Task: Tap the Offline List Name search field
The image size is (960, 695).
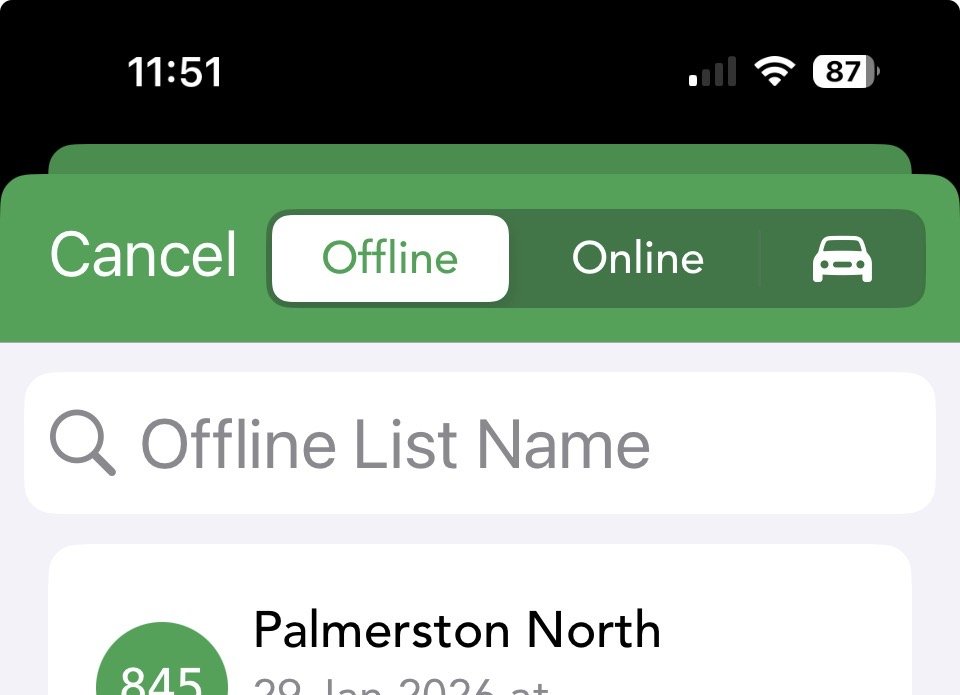Action: pyautogui.click(x=480, y=443)
